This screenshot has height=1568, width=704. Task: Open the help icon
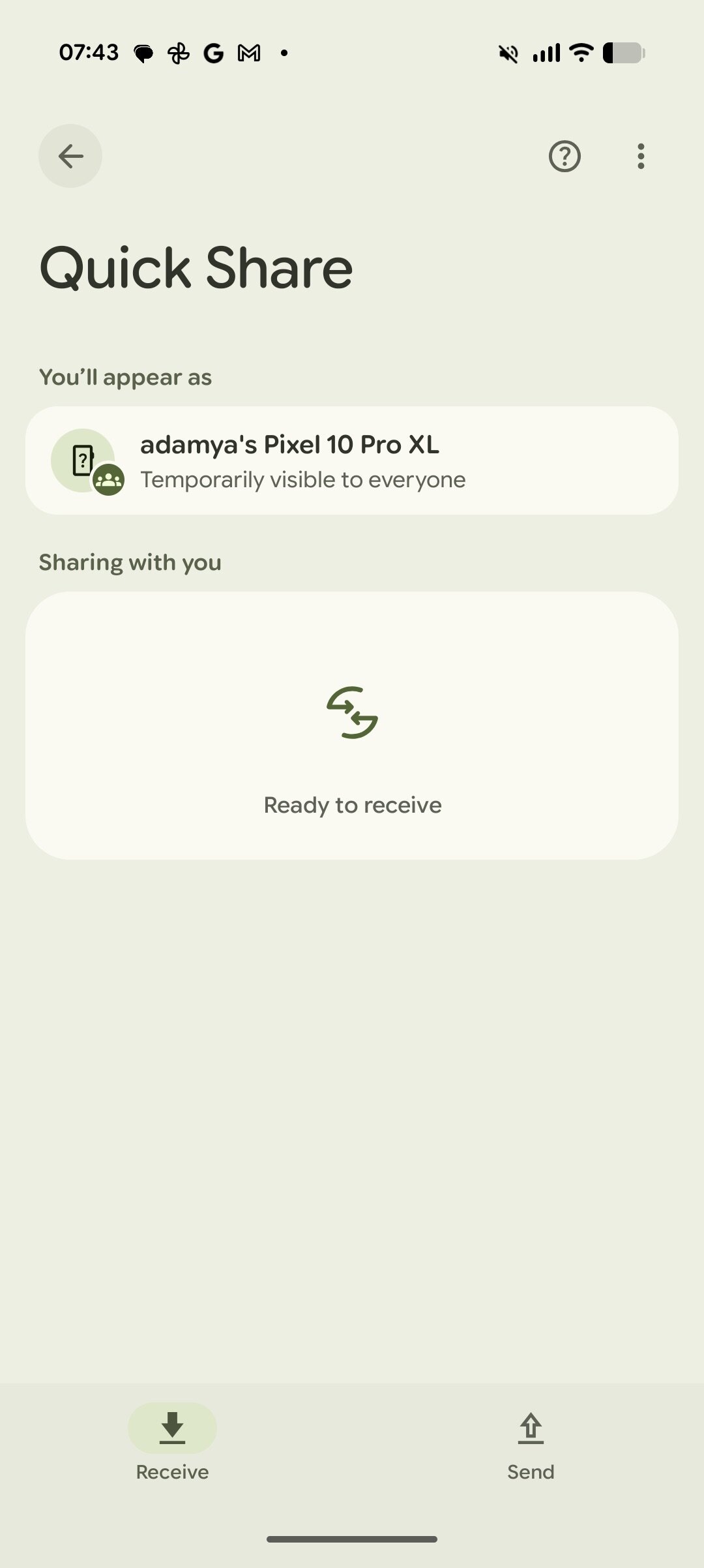[565, 157]
